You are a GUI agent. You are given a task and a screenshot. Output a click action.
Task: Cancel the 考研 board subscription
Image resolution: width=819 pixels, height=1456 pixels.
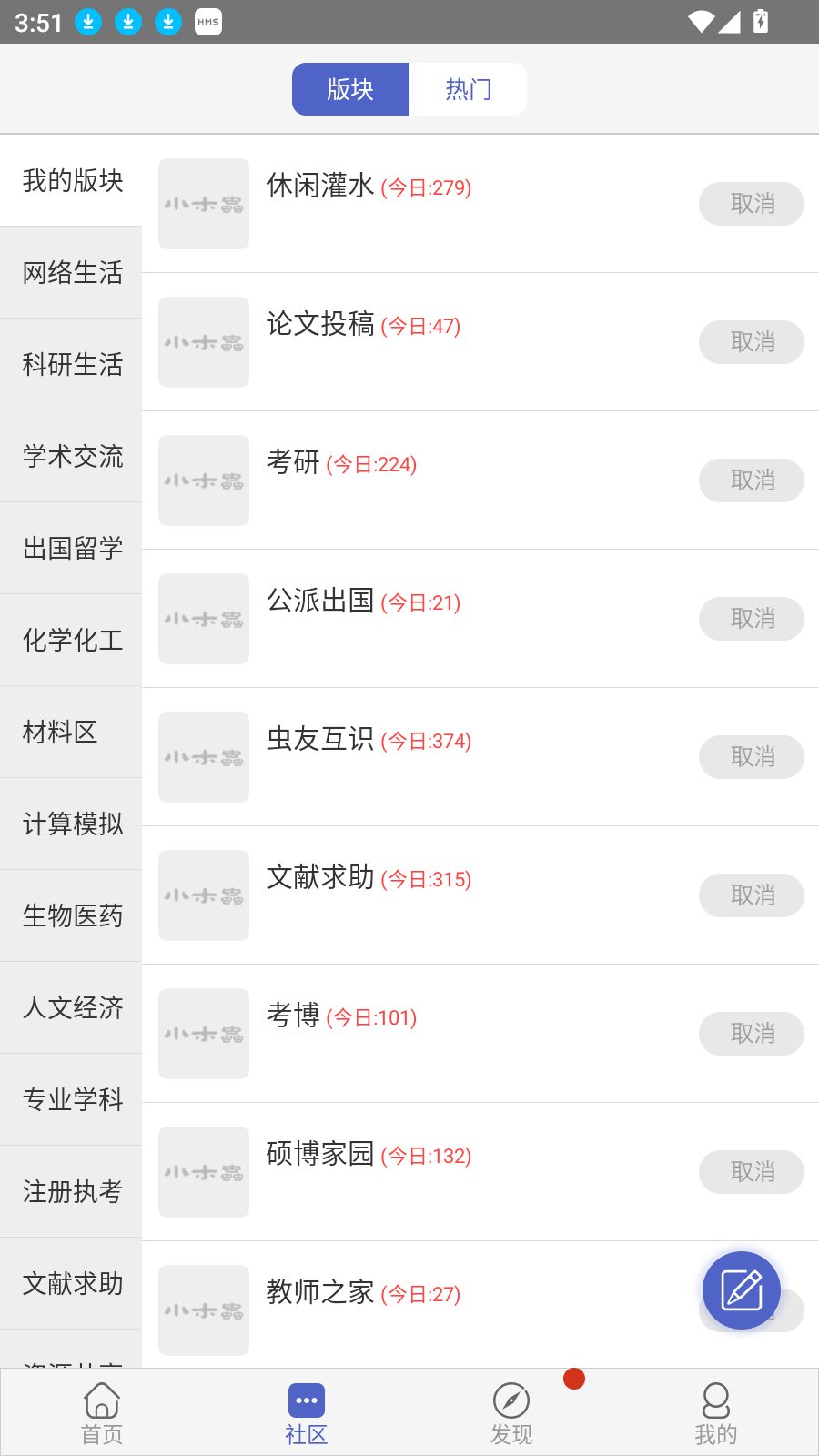tap(752, 480)
